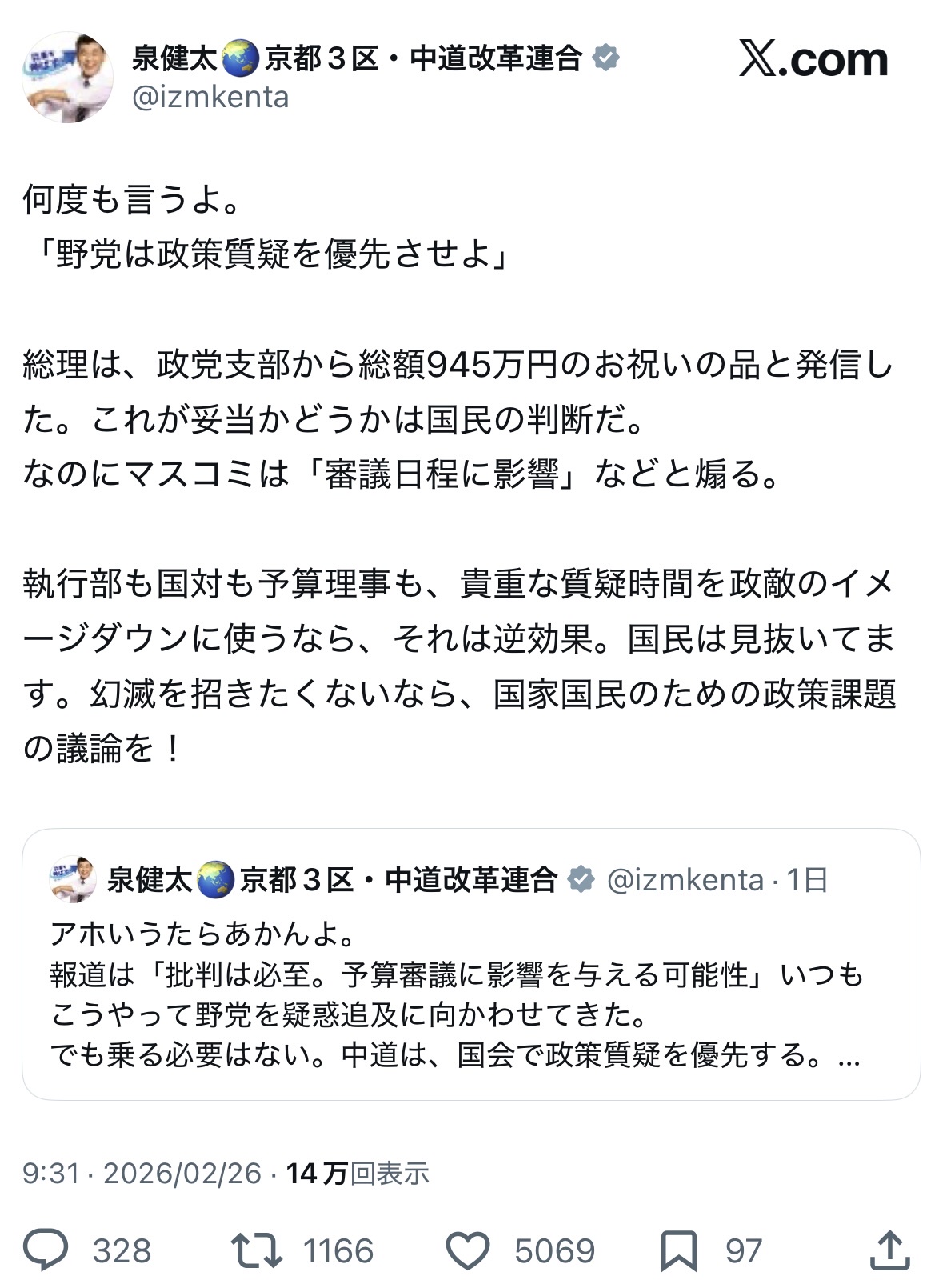
Task: Repost this post
Action: coord(256,1250)
